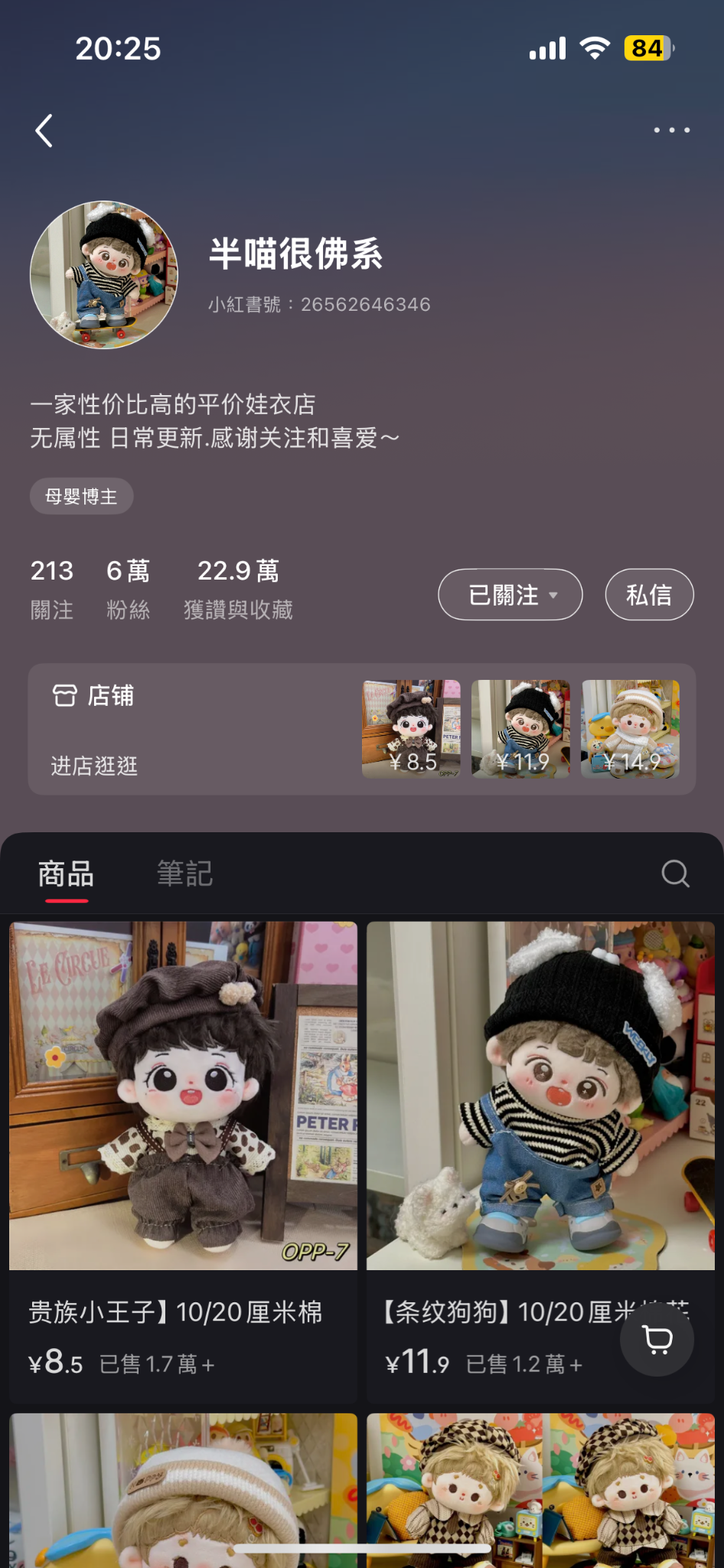Send a private message via 私信
This screenshot has width=724, height=1568.
[649, 595]
